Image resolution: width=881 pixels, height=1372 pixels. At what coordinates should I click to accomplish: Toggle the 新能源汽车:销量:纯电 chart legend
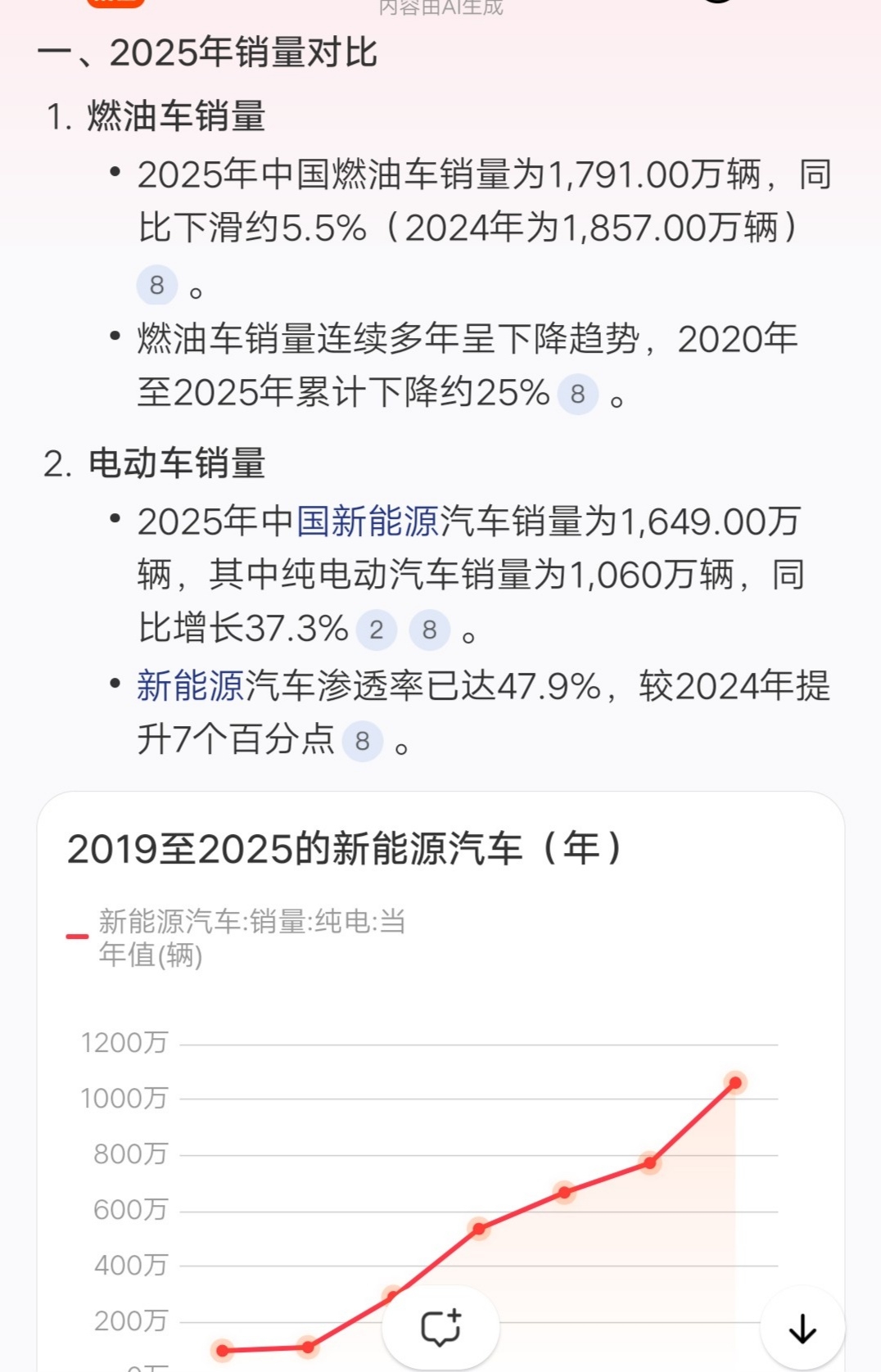[x=236, y=938]
